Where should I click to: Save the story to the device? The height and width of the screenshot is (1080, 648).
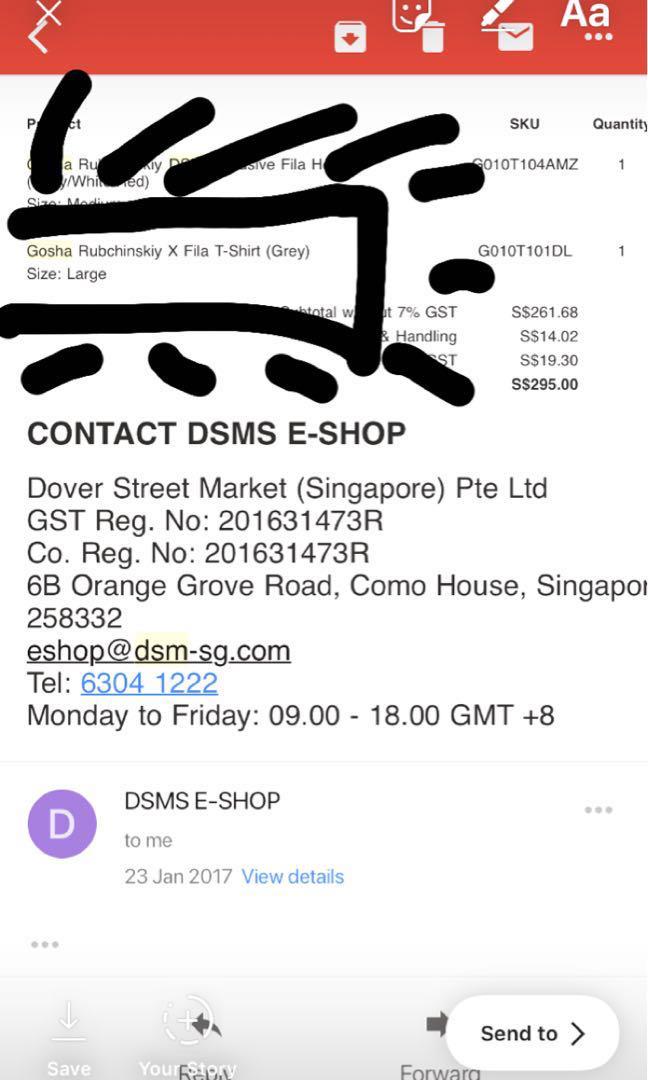(68, 1035)
